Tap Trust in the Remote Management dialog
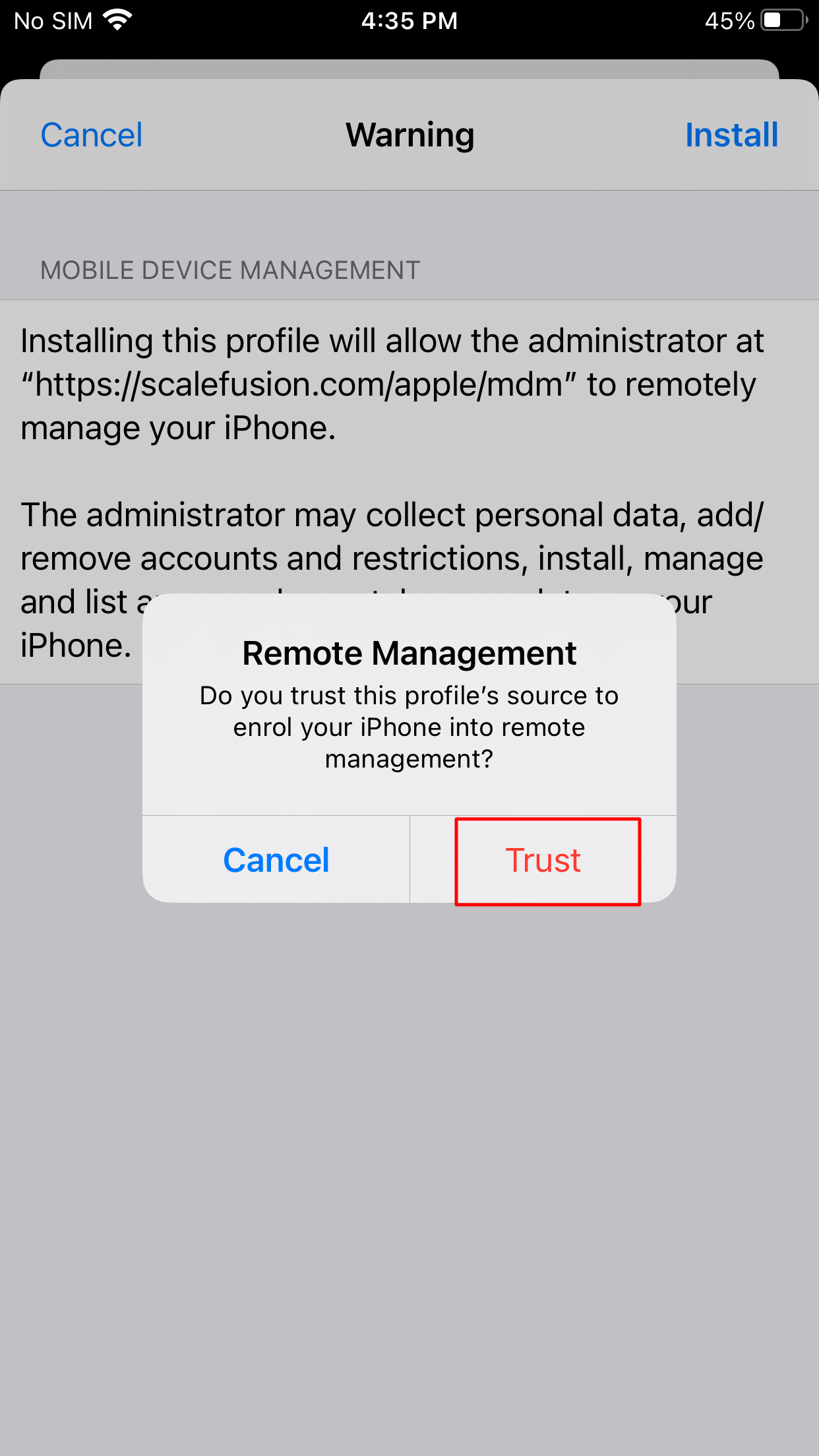Image resolution: width=819 pixels, height=1456 pixels. click(543, 860)
